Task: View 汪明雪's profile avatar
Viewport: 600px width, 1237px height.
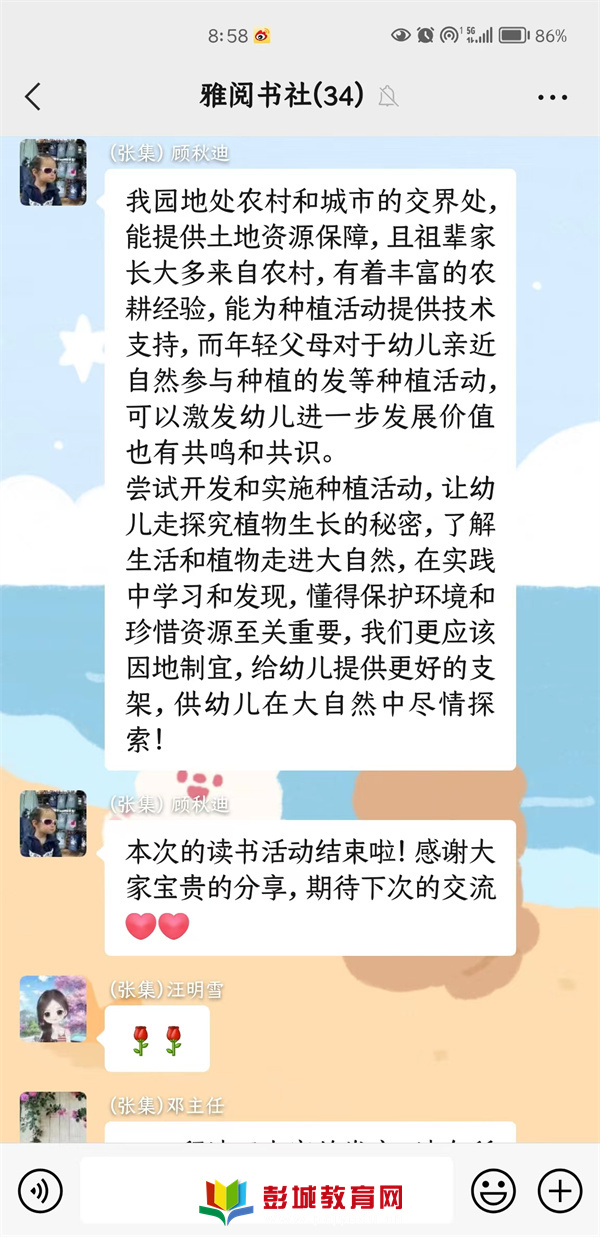Action: [x=52, y=1008]
